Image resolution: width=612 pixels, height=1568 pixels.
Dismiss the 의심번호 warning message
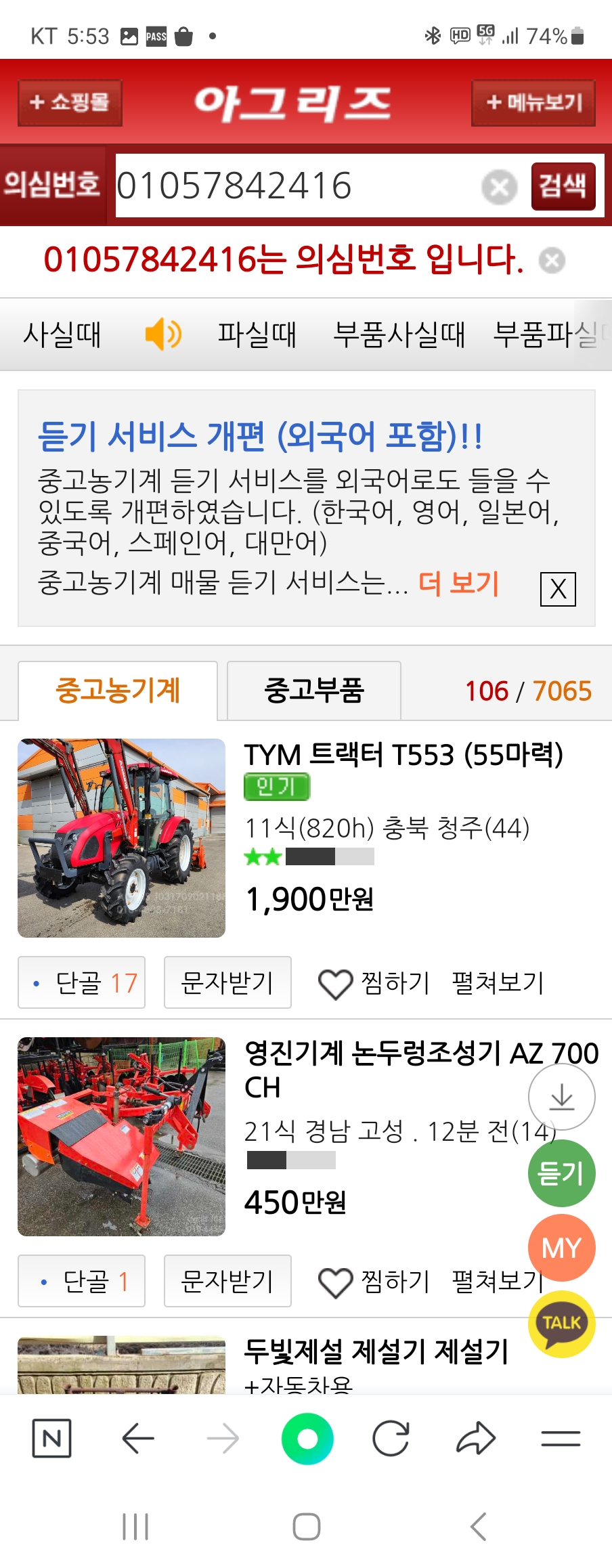coord(552,260)
